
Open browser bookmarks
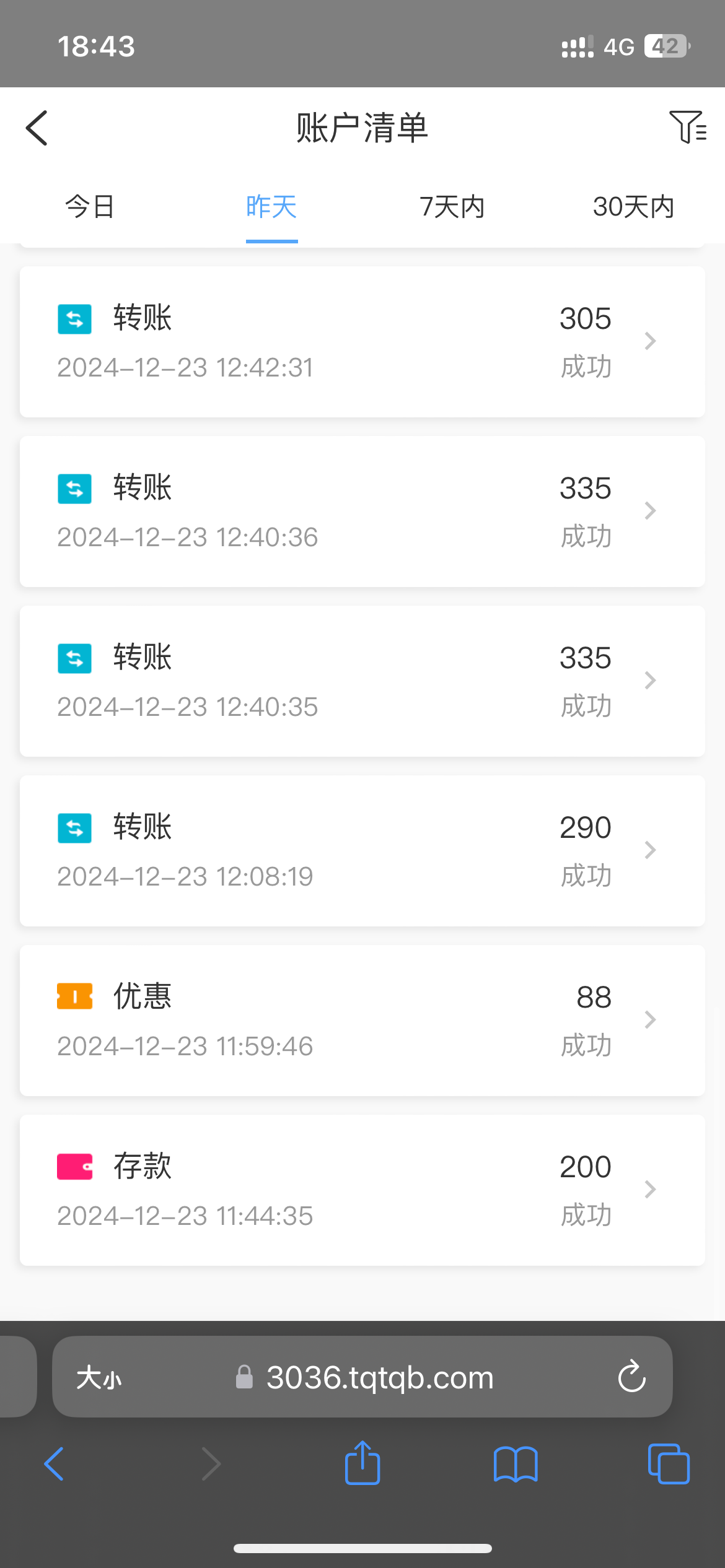point(516,1464)
